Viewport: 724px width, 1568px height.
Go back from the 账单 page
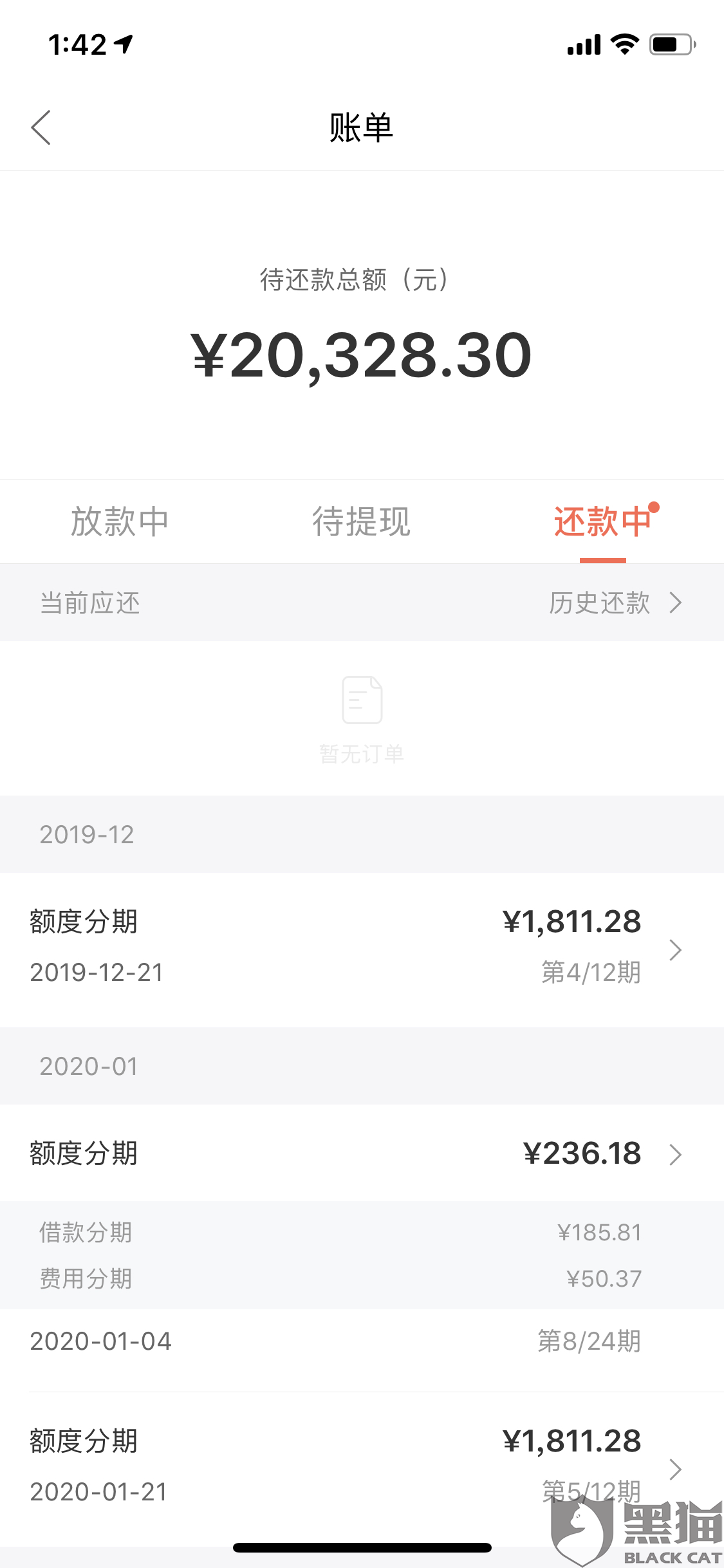pos(41,127)
